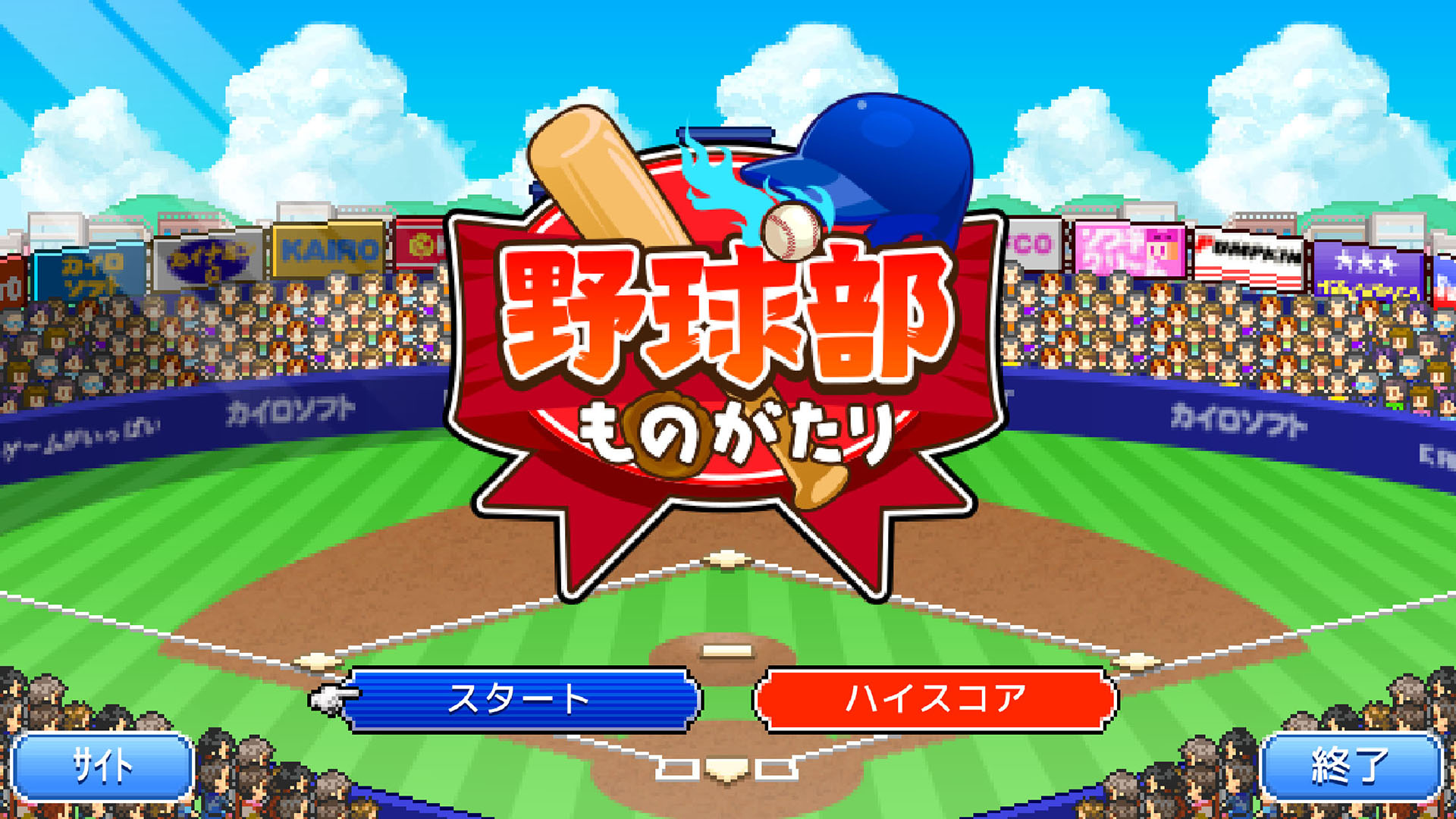Open the サイト website button
Screen dimensions: 1456x819
[x=102, y=767]
